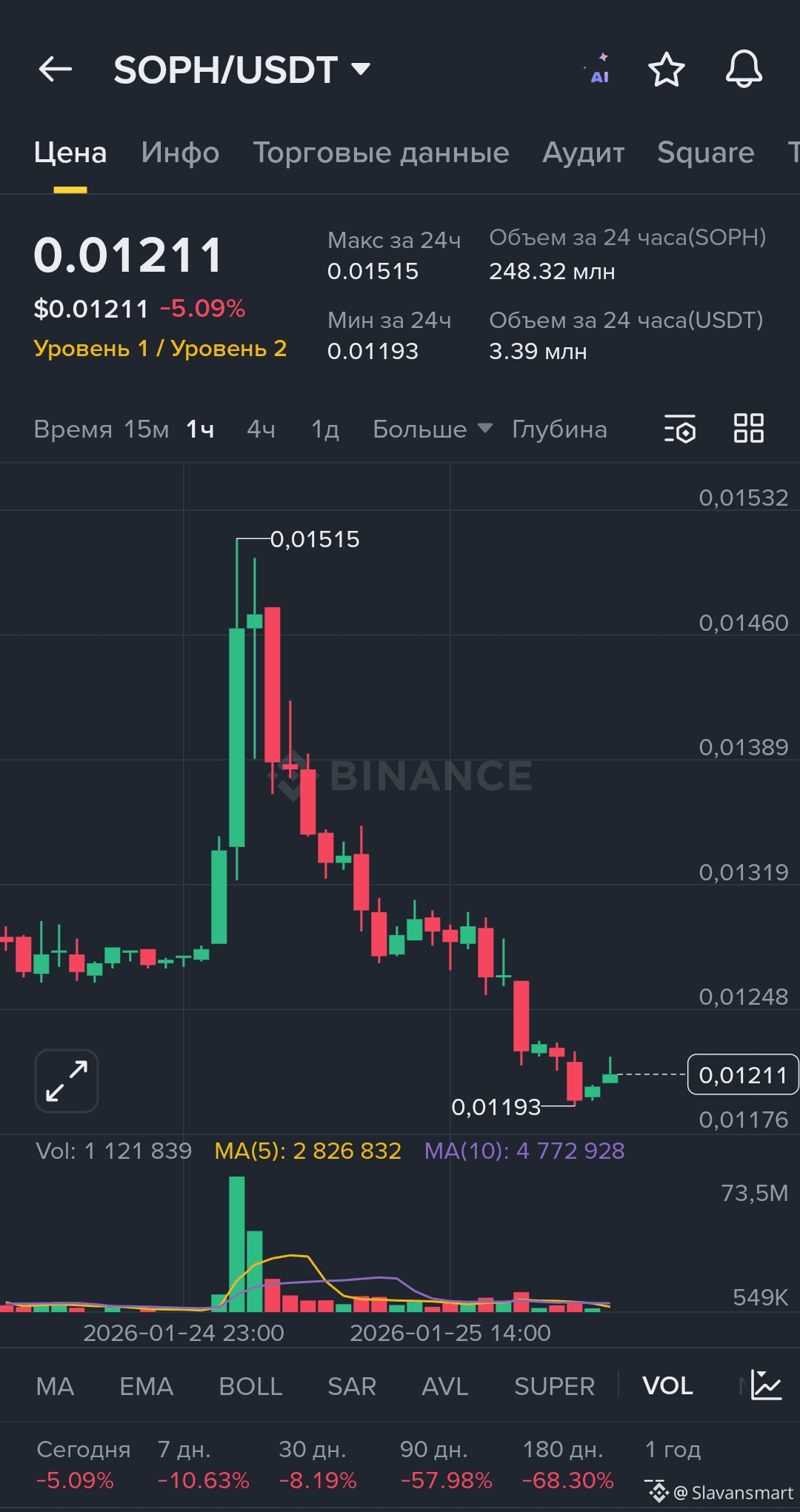Set a price alert with the bell
The width and height of the screenshot is (800, 1512).
[x=744, y=70]
